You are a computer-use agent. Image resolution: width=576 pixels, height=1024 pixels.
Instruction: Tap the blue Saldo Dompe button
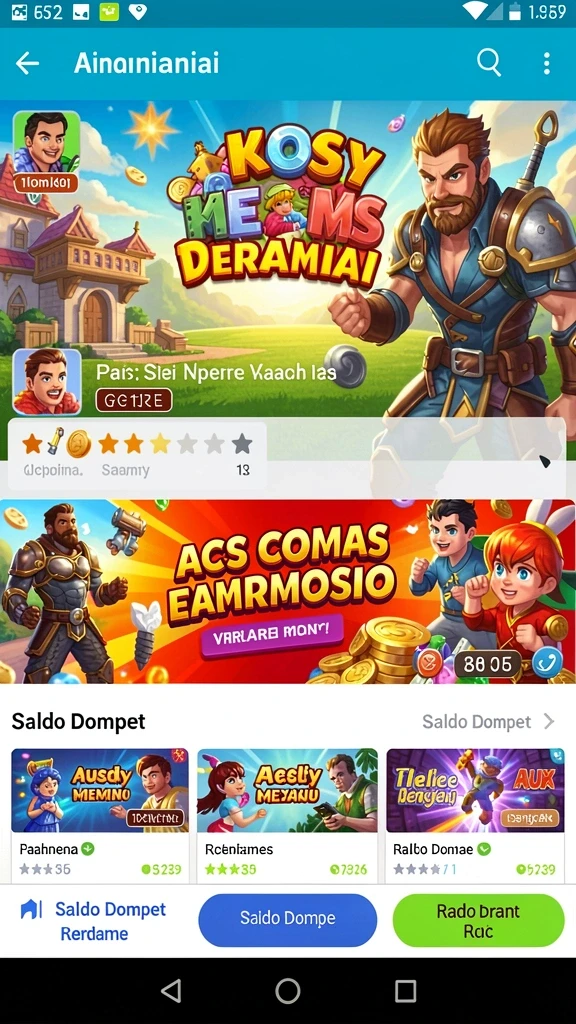287,920
